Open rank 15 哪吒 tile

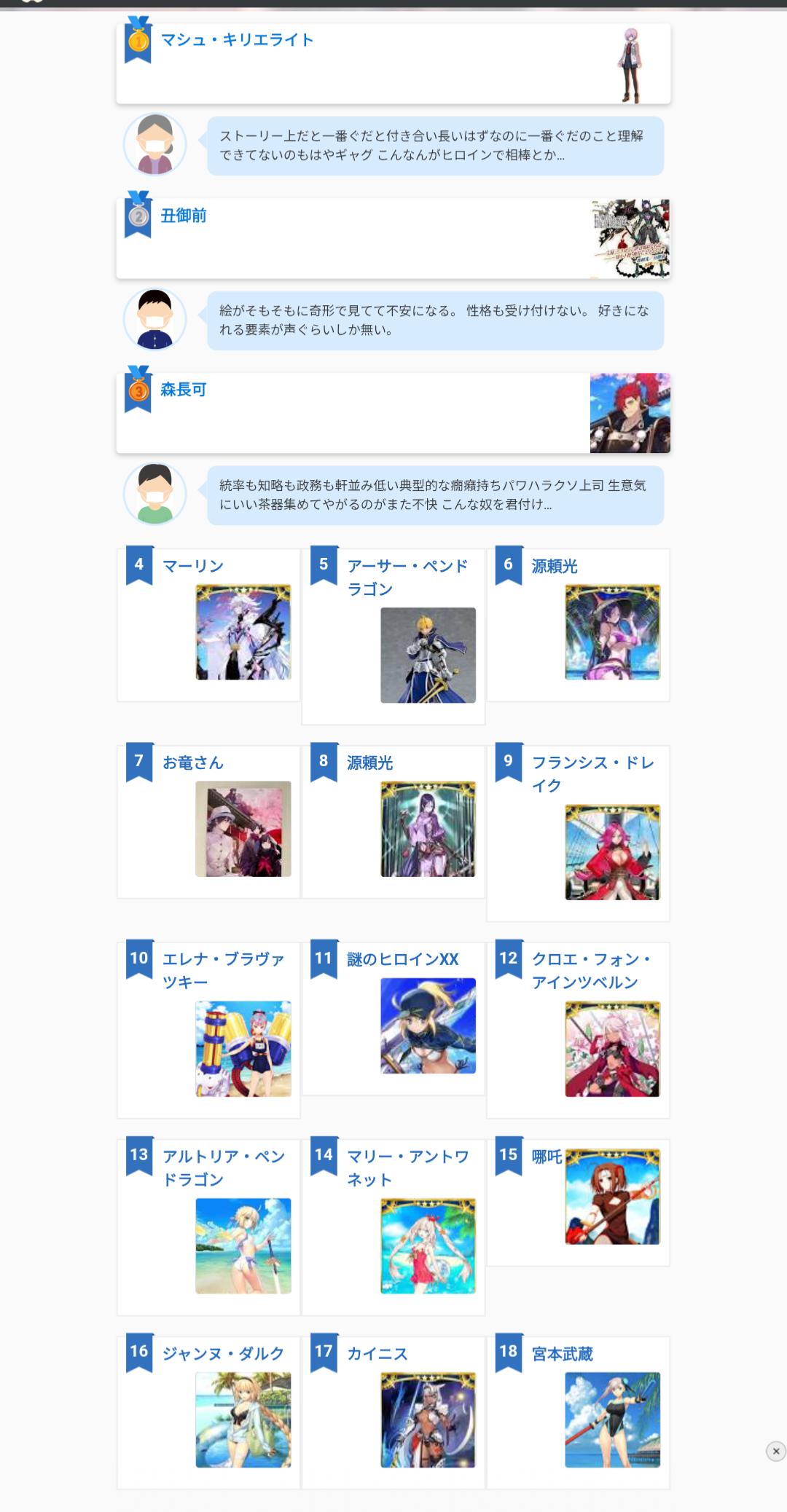pyautogui.click(x=578, y=1202)
